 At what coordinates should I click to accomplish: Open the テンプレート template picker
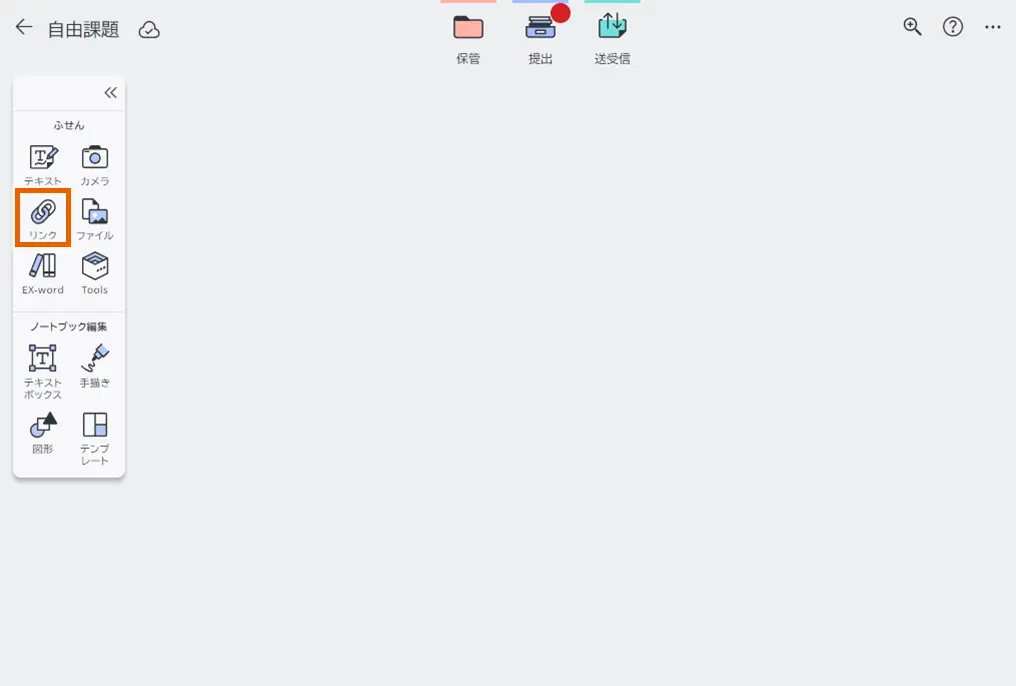click(x=95, y=437)
